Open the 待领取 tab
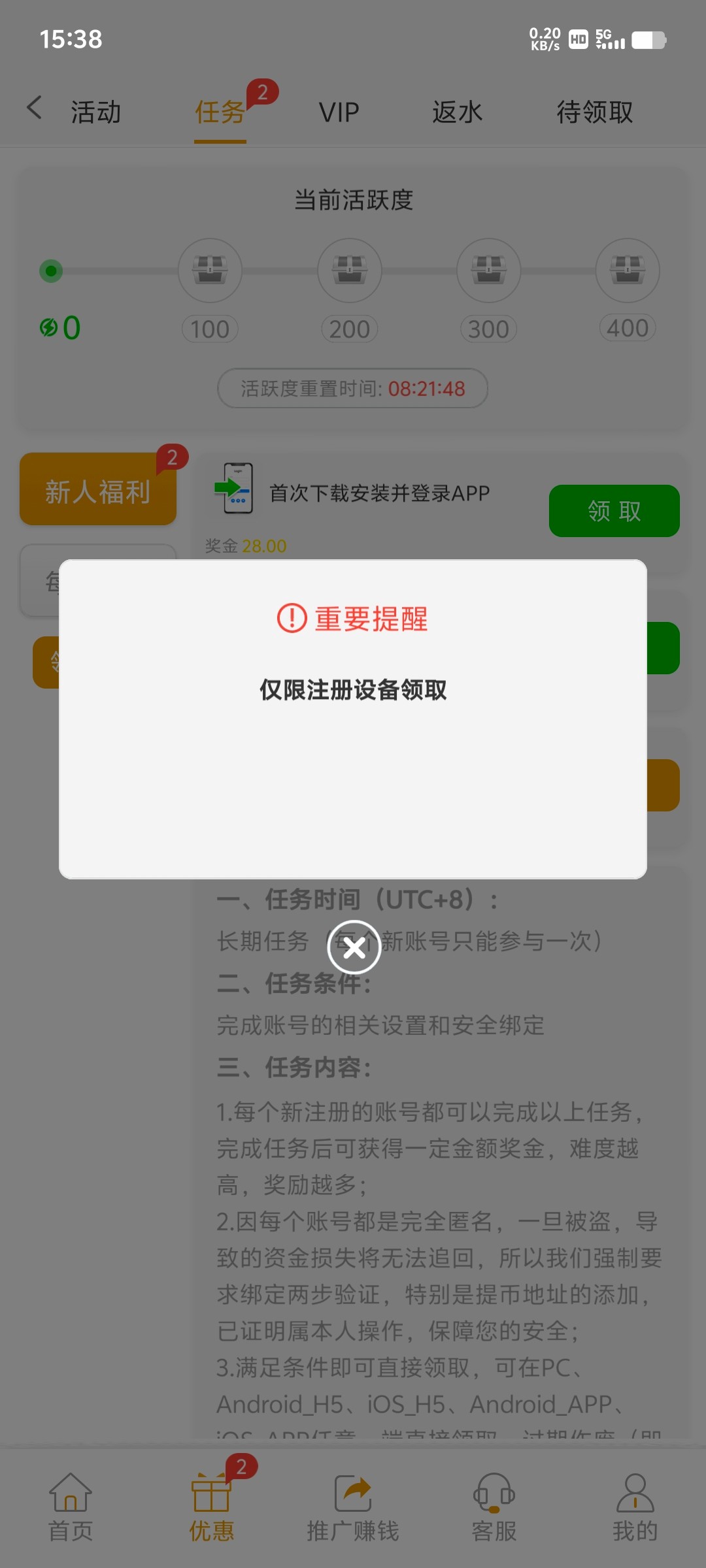This screenshot has height=1568, width=706. point(595,112)
